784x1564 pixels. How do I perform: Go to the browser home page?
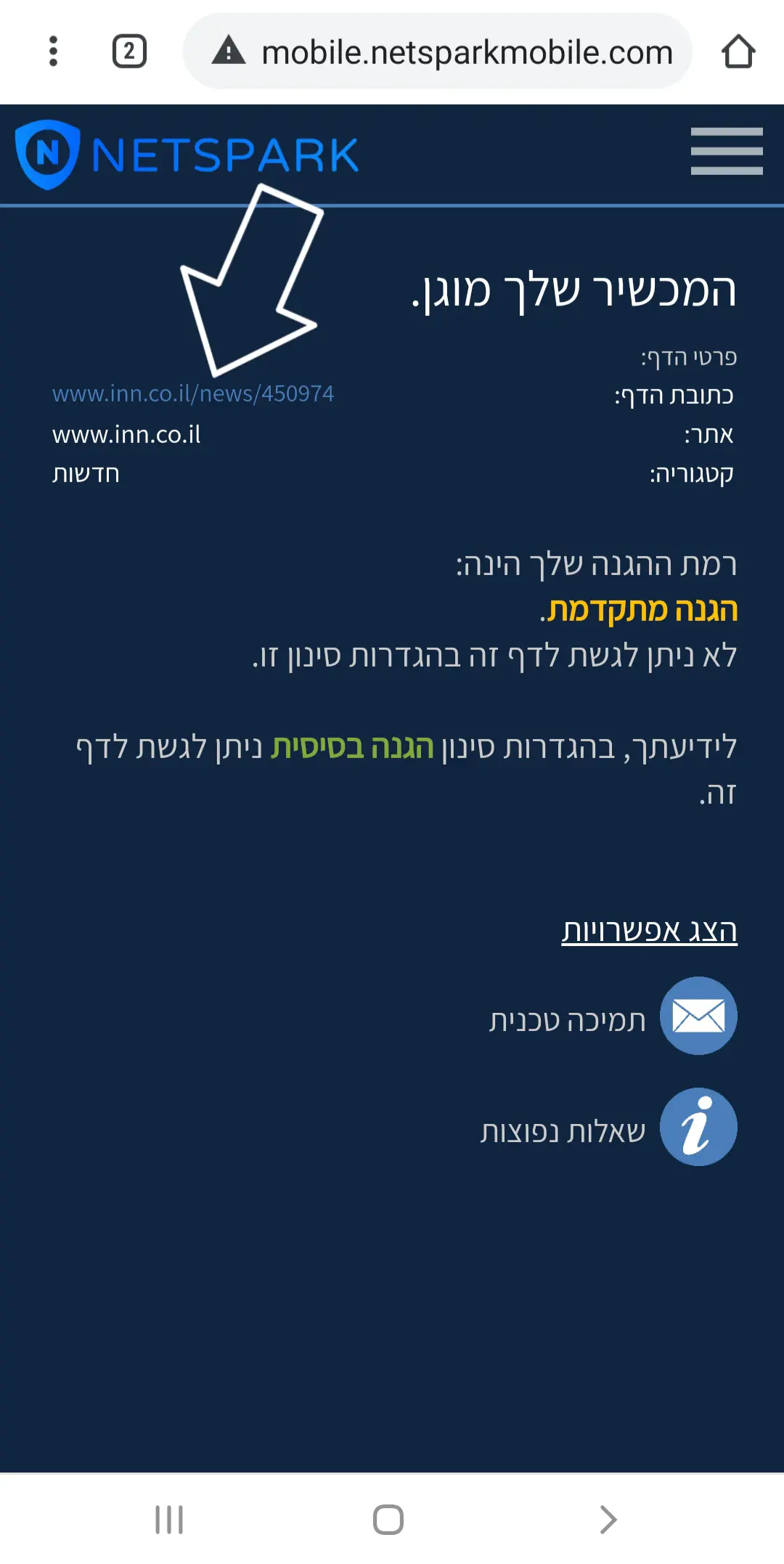point(738,52)
